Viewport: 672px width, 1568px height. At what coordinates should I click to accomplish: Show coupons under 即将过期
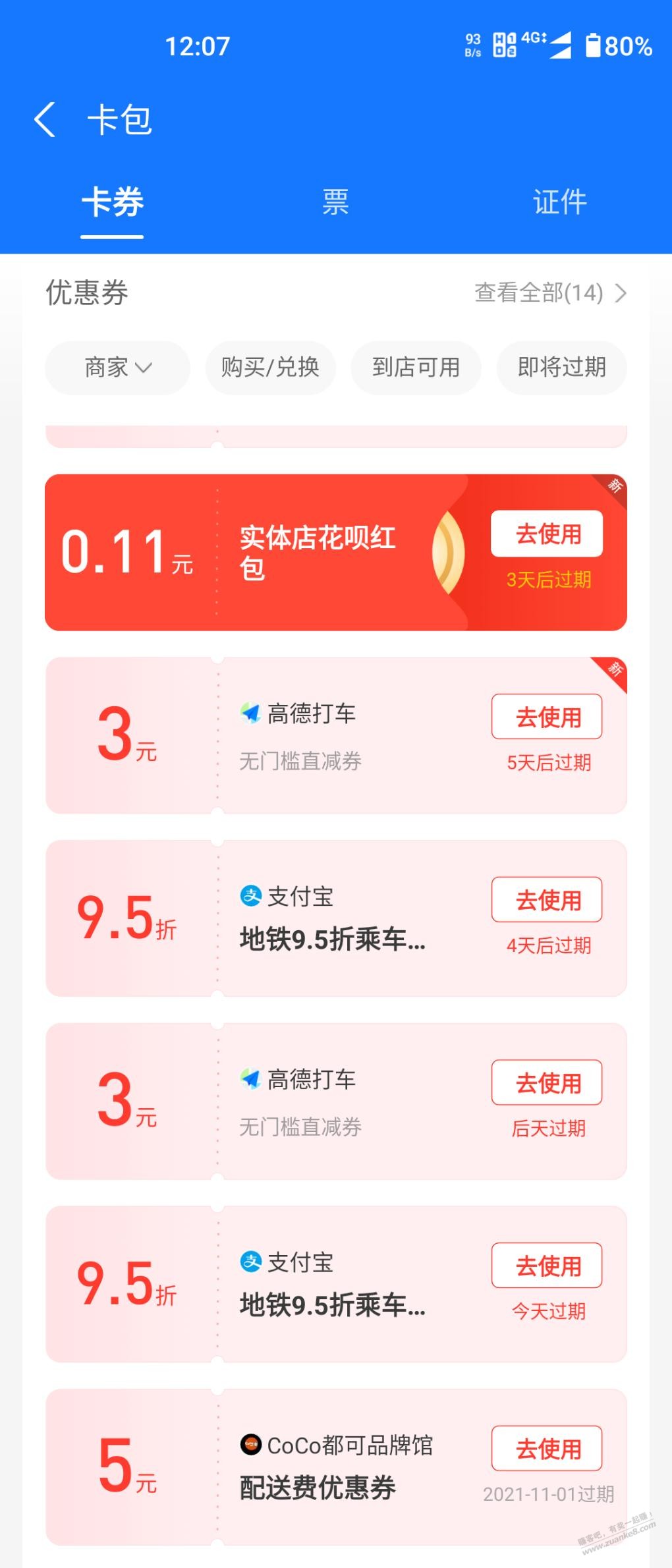coord(561,368)
